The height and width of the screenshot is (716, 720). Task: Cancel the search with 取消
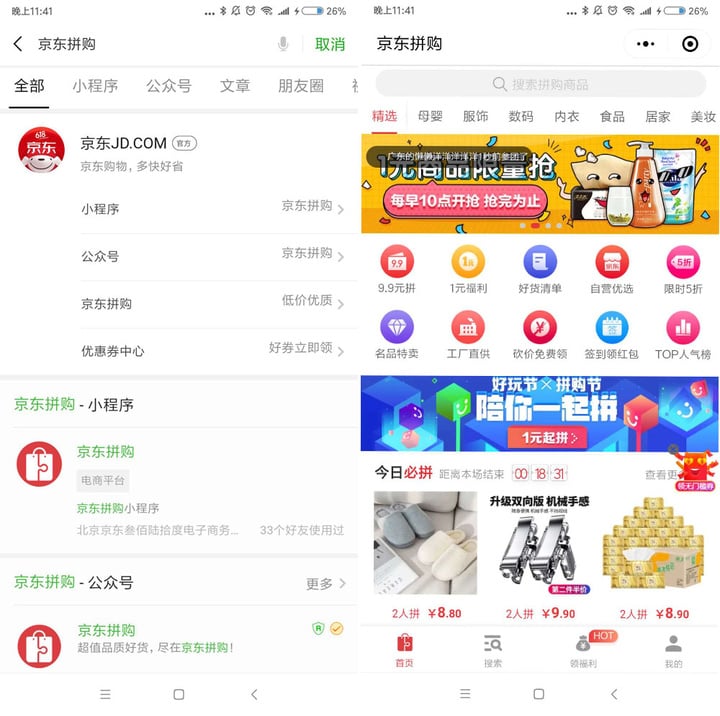330,44
